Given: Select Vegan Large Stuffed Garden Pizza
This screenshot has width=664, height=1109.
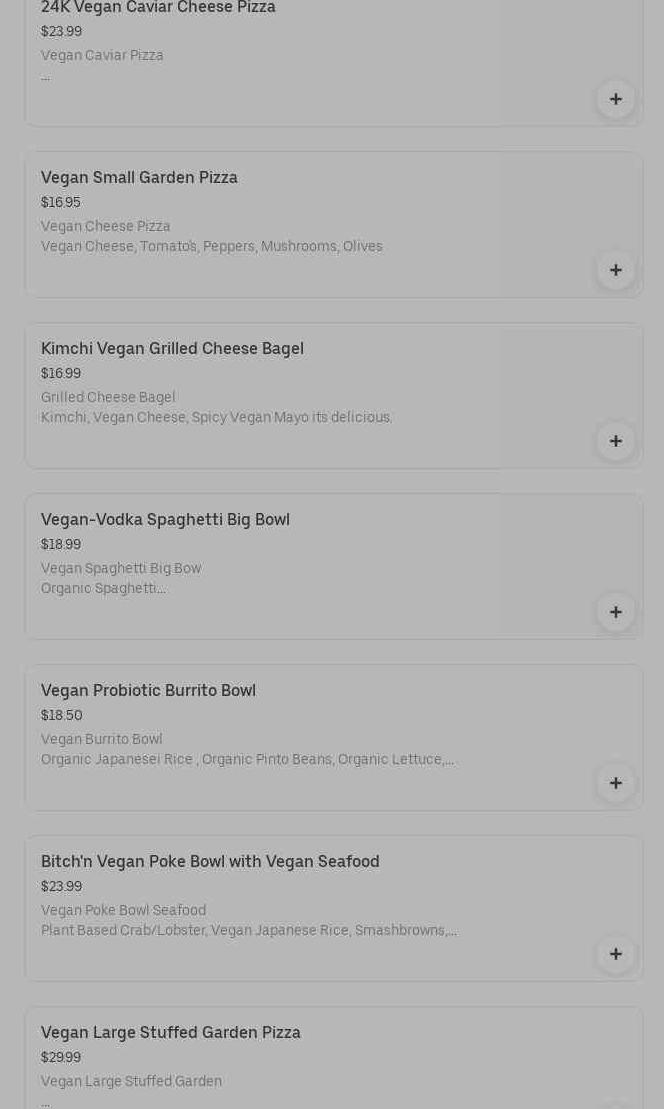Looking at the screenshot, I should [x=171, y=1033].
